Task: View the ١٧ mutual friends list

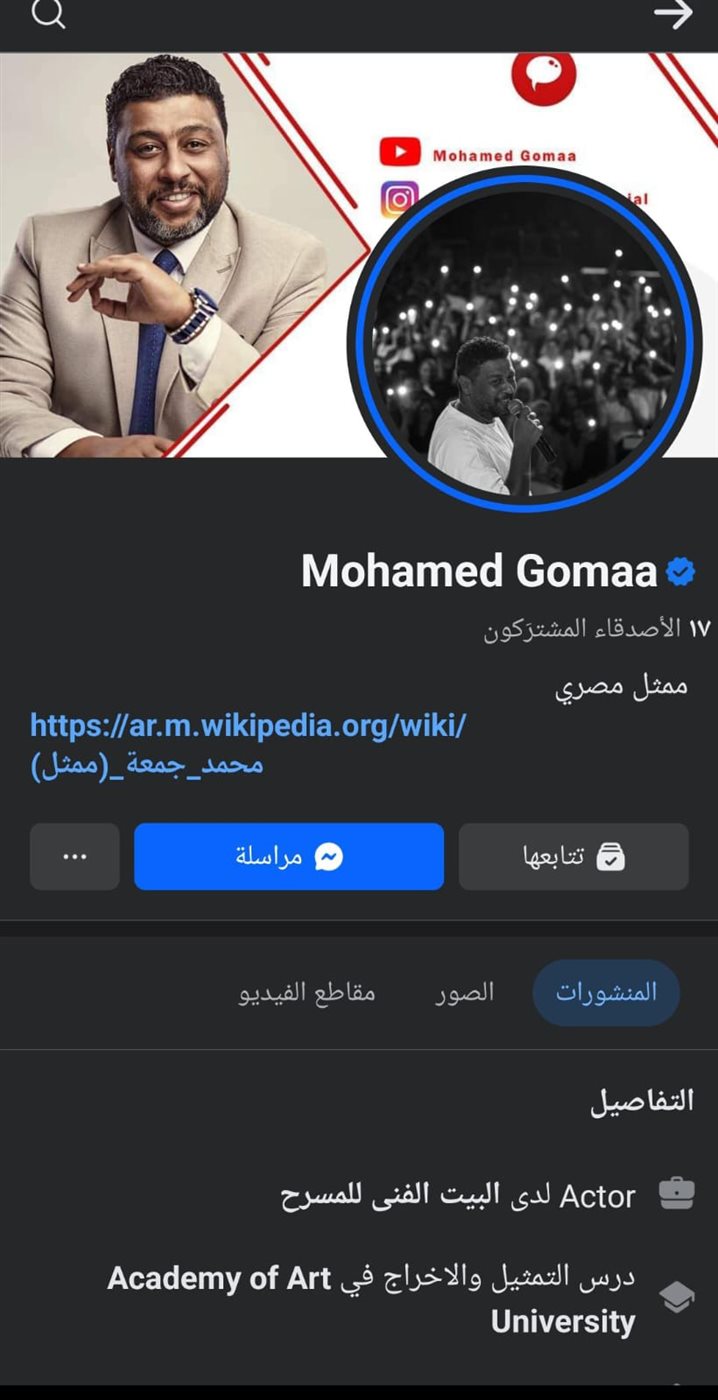Action: pos(596,629)
